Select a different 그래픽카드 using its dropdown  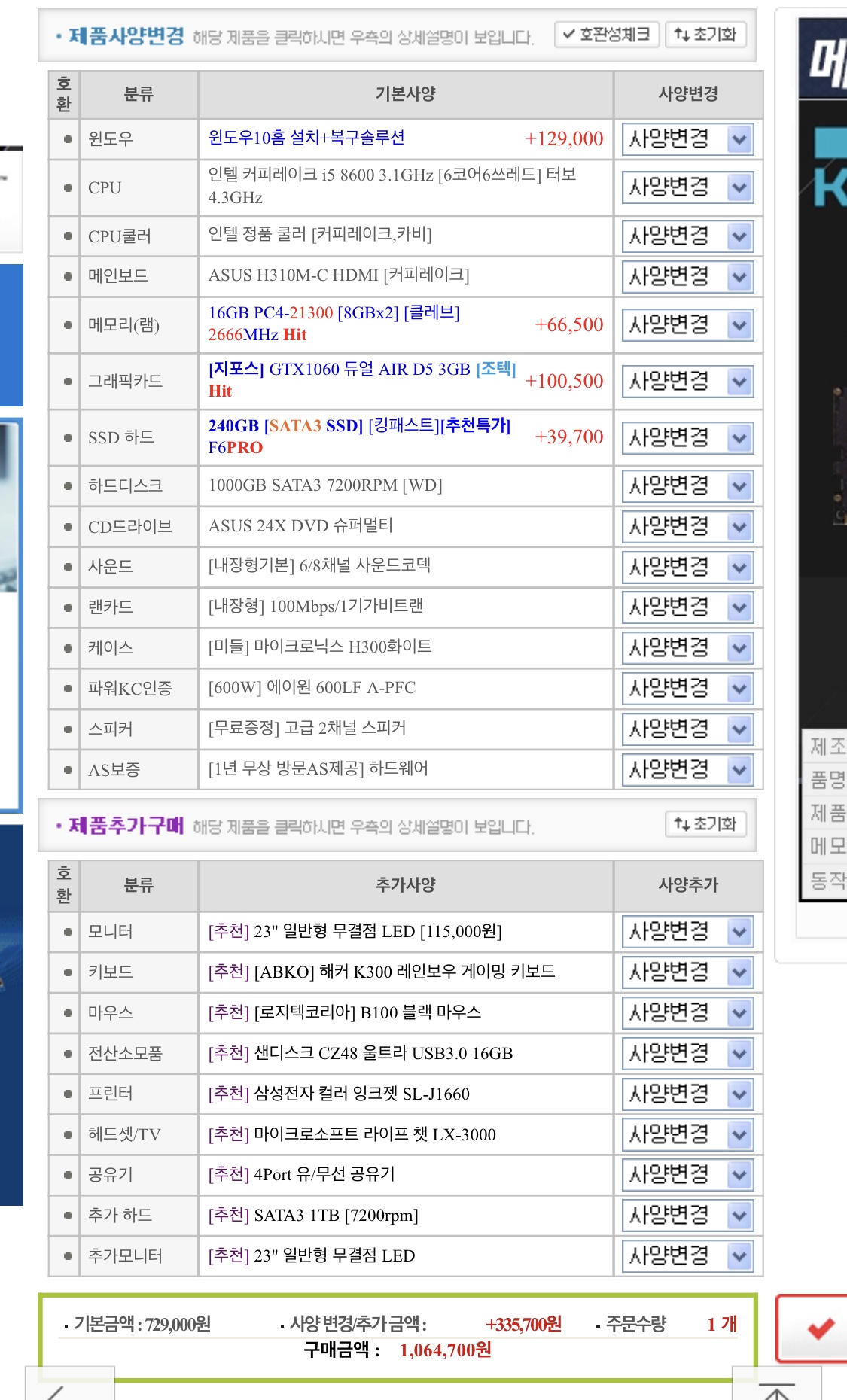pos(687,382)
